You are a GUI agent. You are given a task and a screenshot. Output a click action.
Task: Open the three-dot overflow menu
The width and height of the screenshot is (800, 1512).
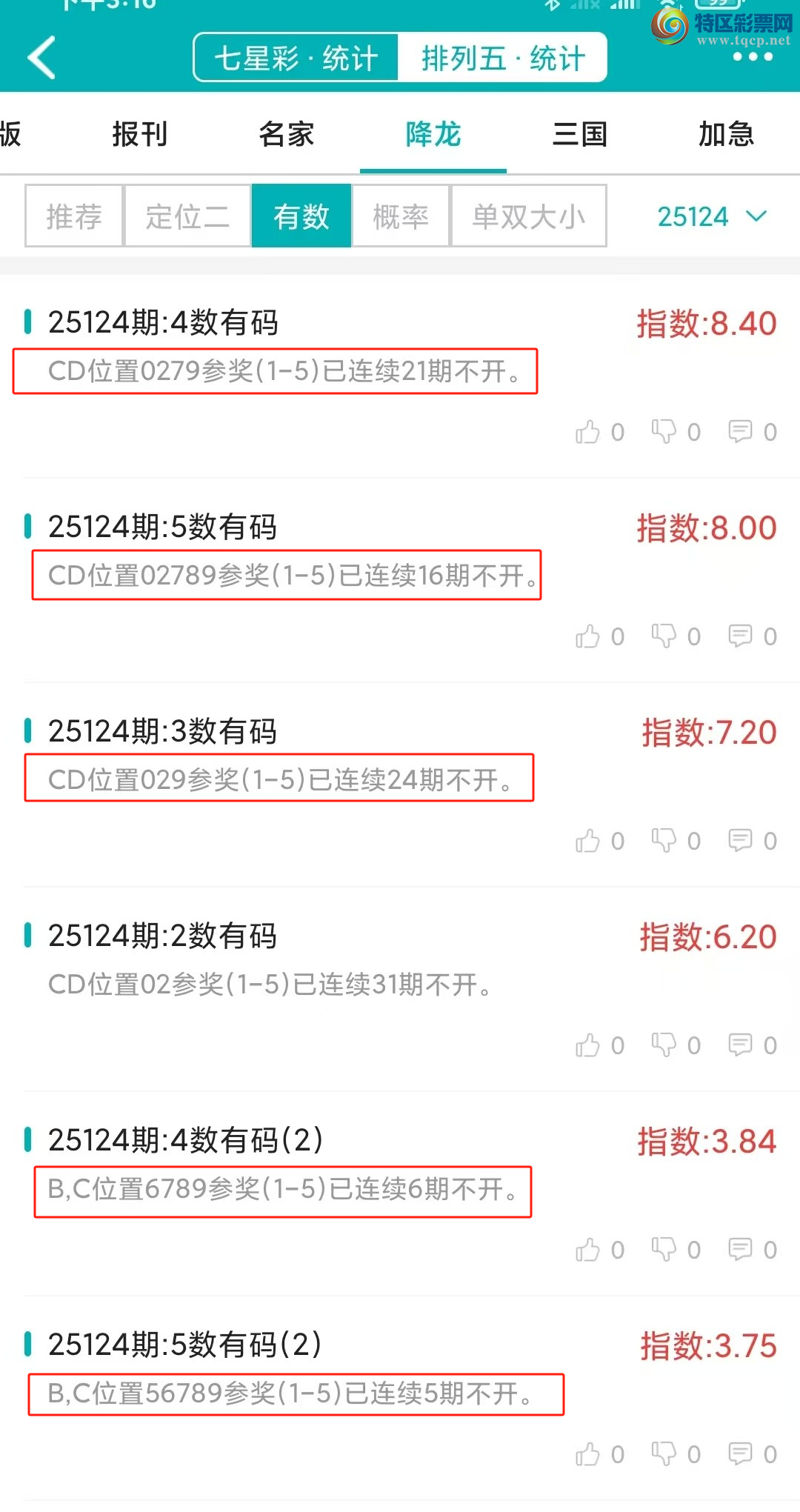click(x=752, y=57)
